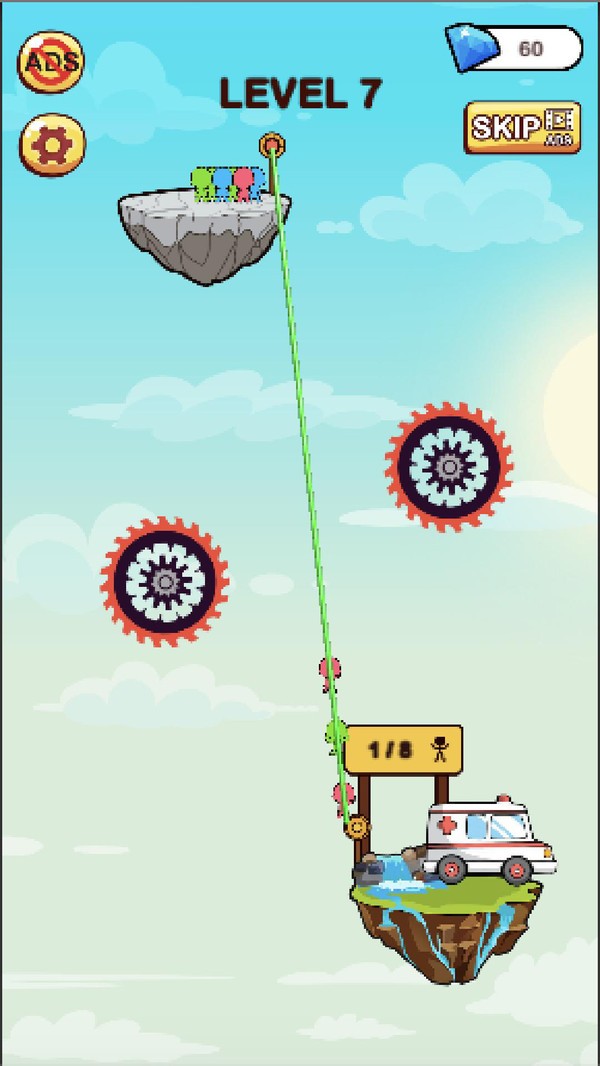This screenshot has width=600, height=1066.
Task: Skip the level by watching an ad
Action: pyautogui.click(x=522, y=127)
